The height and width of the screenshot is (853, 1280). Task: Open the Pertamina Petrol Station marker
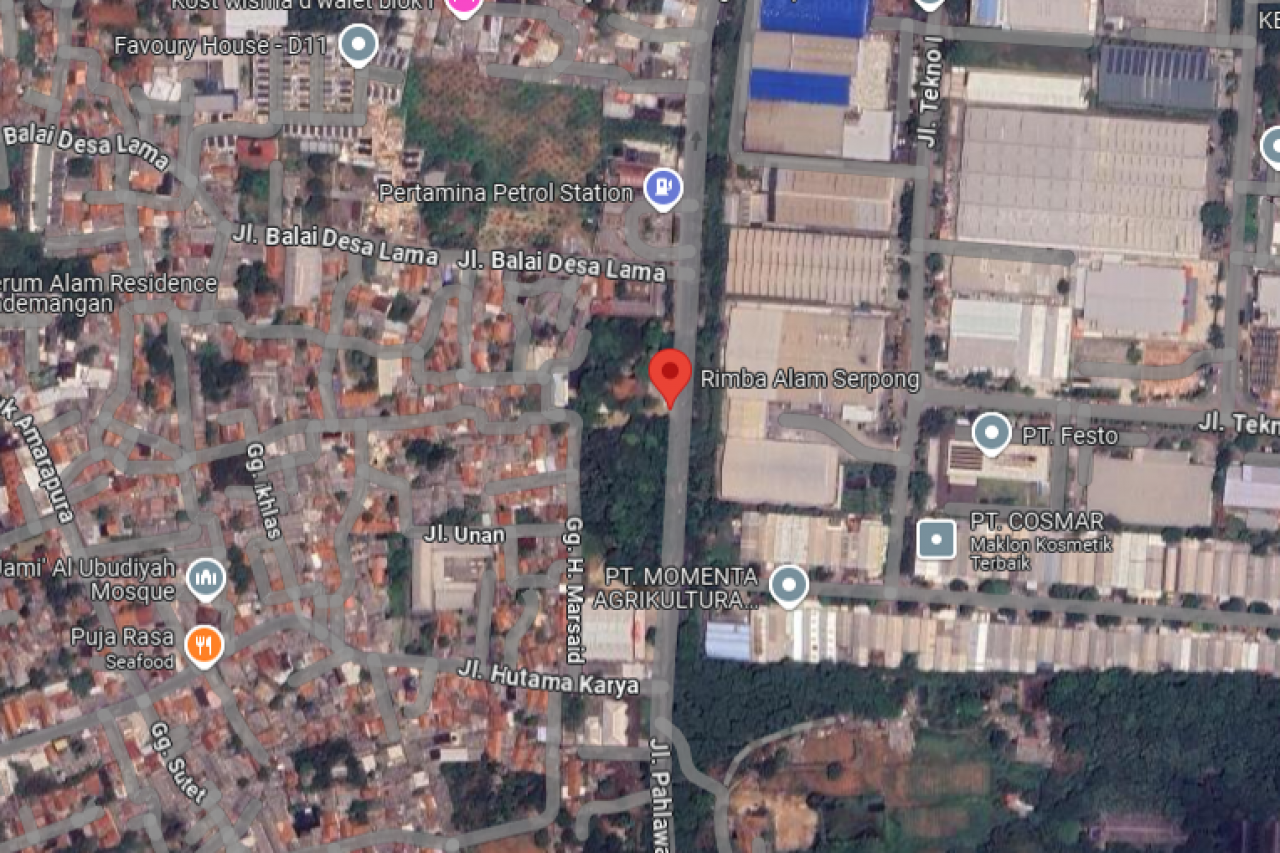662,187
